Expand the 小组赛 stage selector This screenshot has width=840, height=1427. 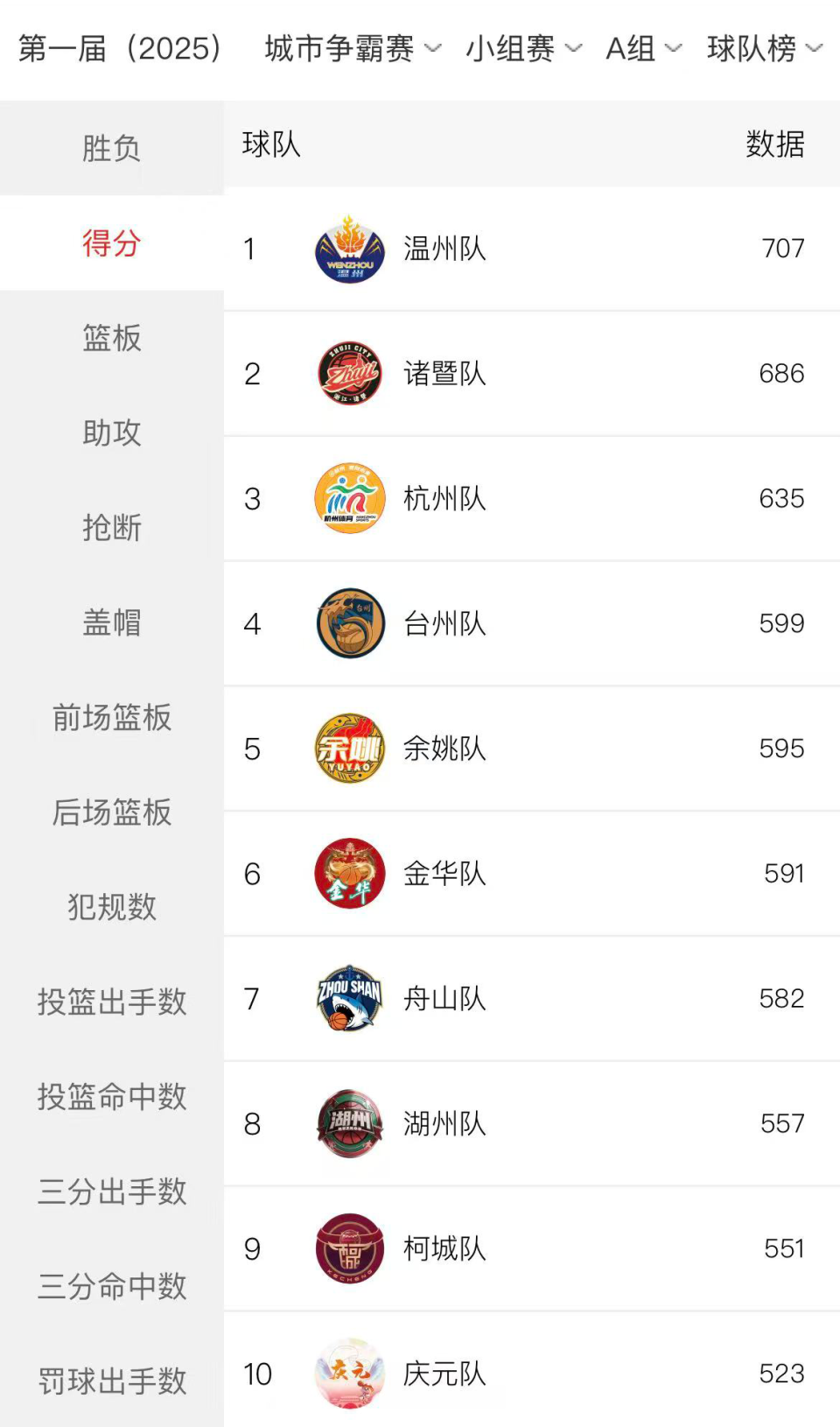522,49
